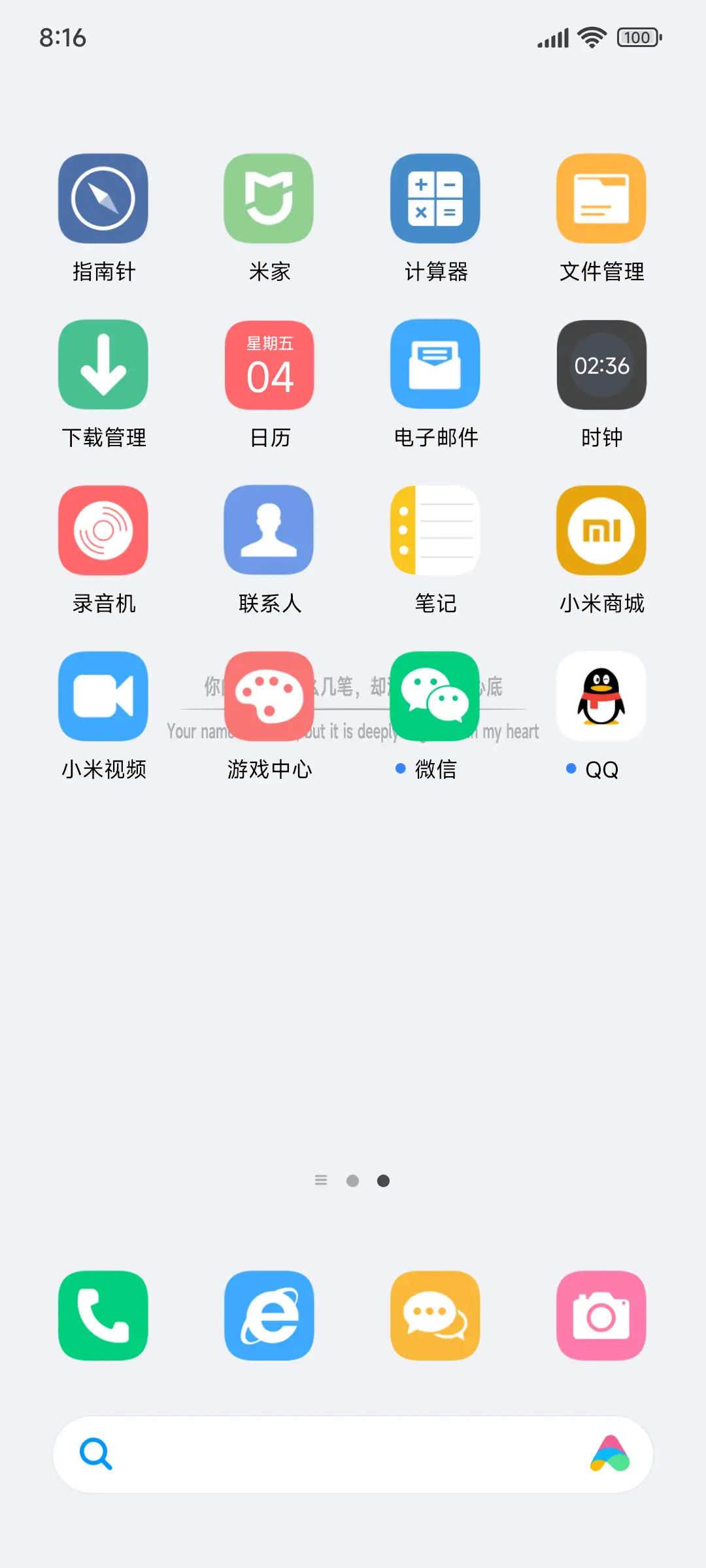The width and height of the screenshot is (706, 1568).
Task: Launch 小米商城 Mi Store
Action: click(x=601, y=531)
